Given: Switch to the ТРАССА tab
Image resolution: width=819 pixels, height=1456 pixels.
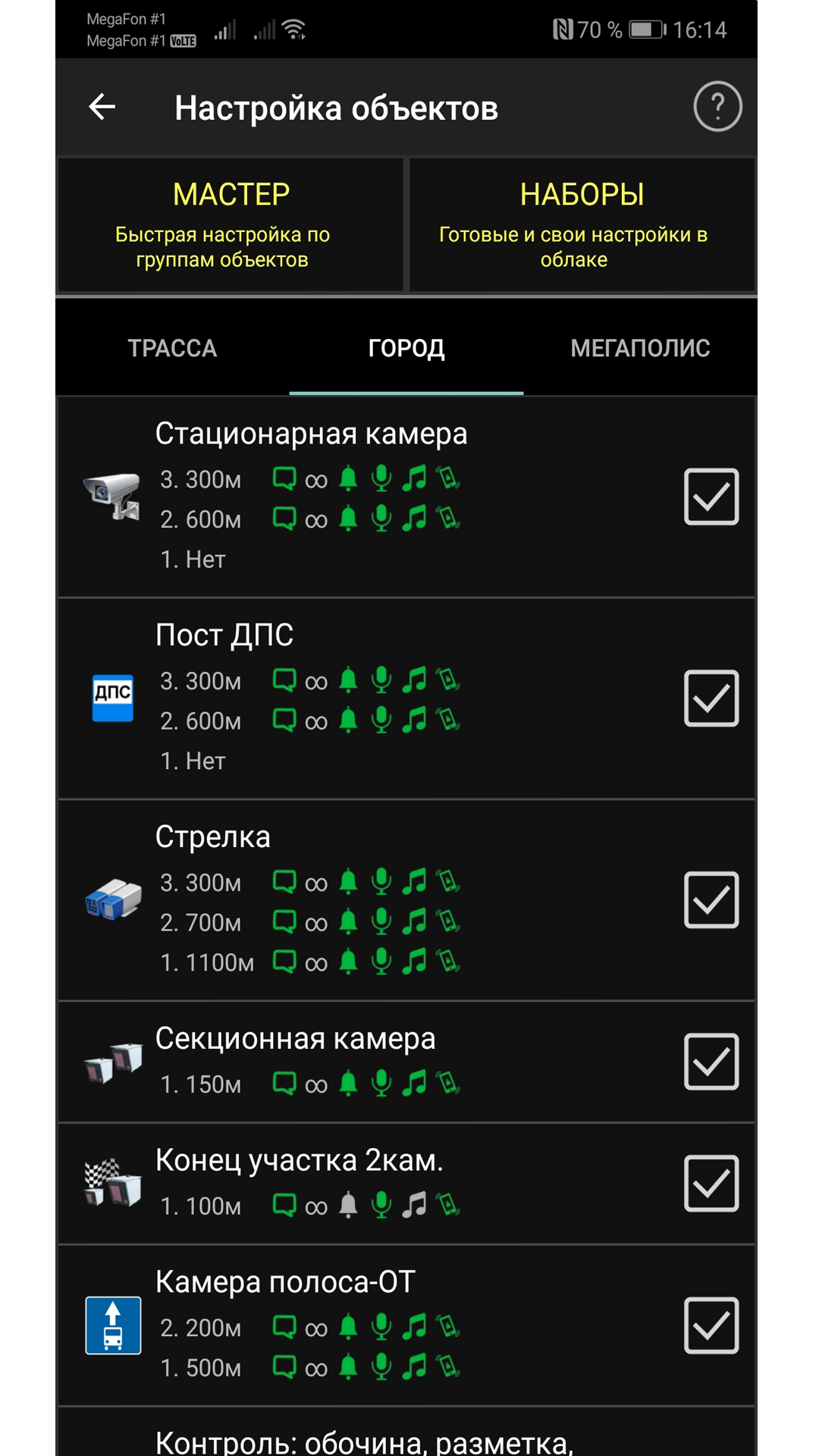Looking at the screenshot, I should [172, 348].
